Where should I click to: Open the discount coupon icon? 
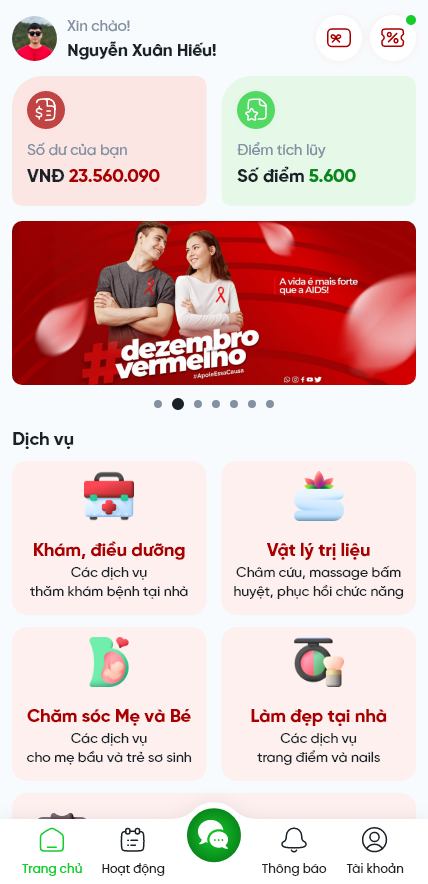click(392, 38)
